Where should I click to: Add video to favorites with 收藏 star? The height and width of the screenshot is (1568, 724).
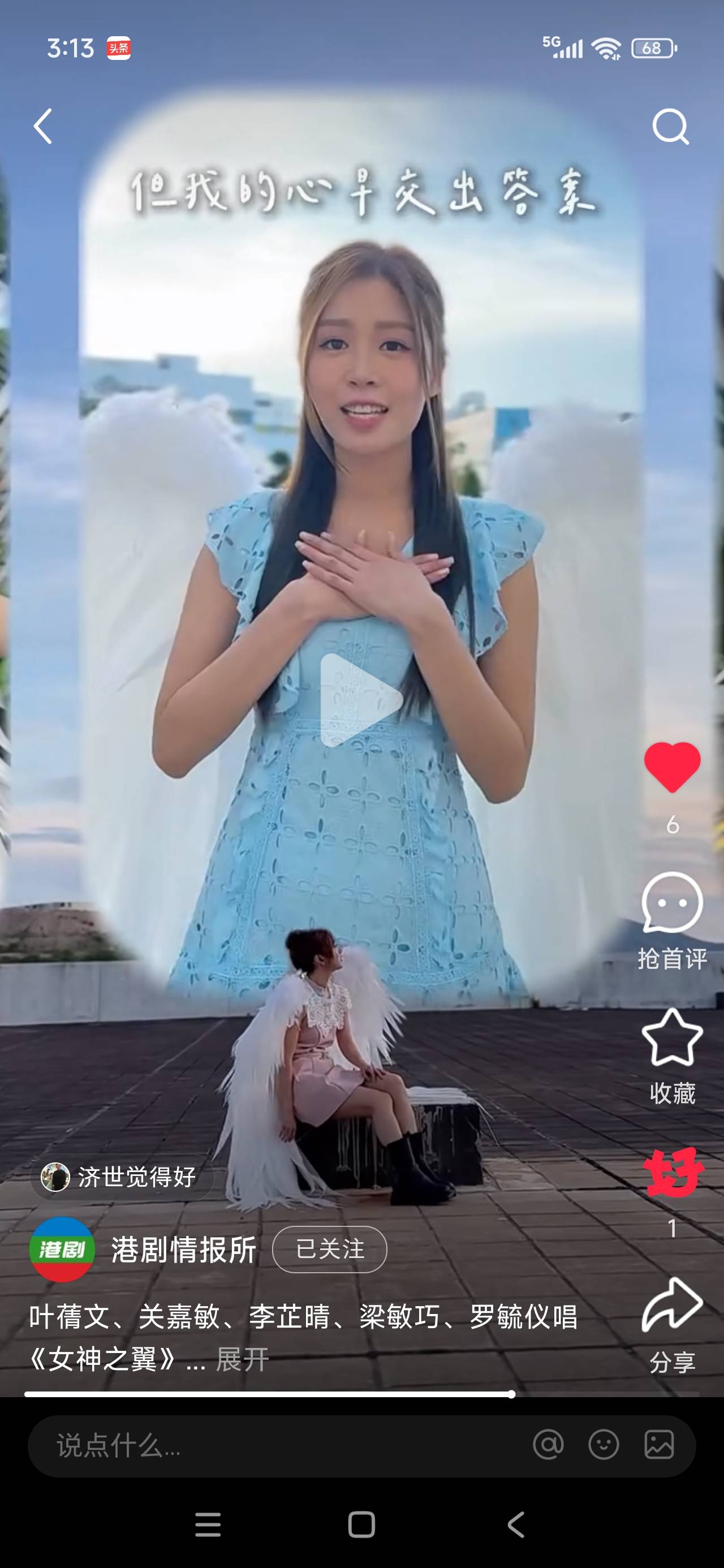[x=671, y=1038]
